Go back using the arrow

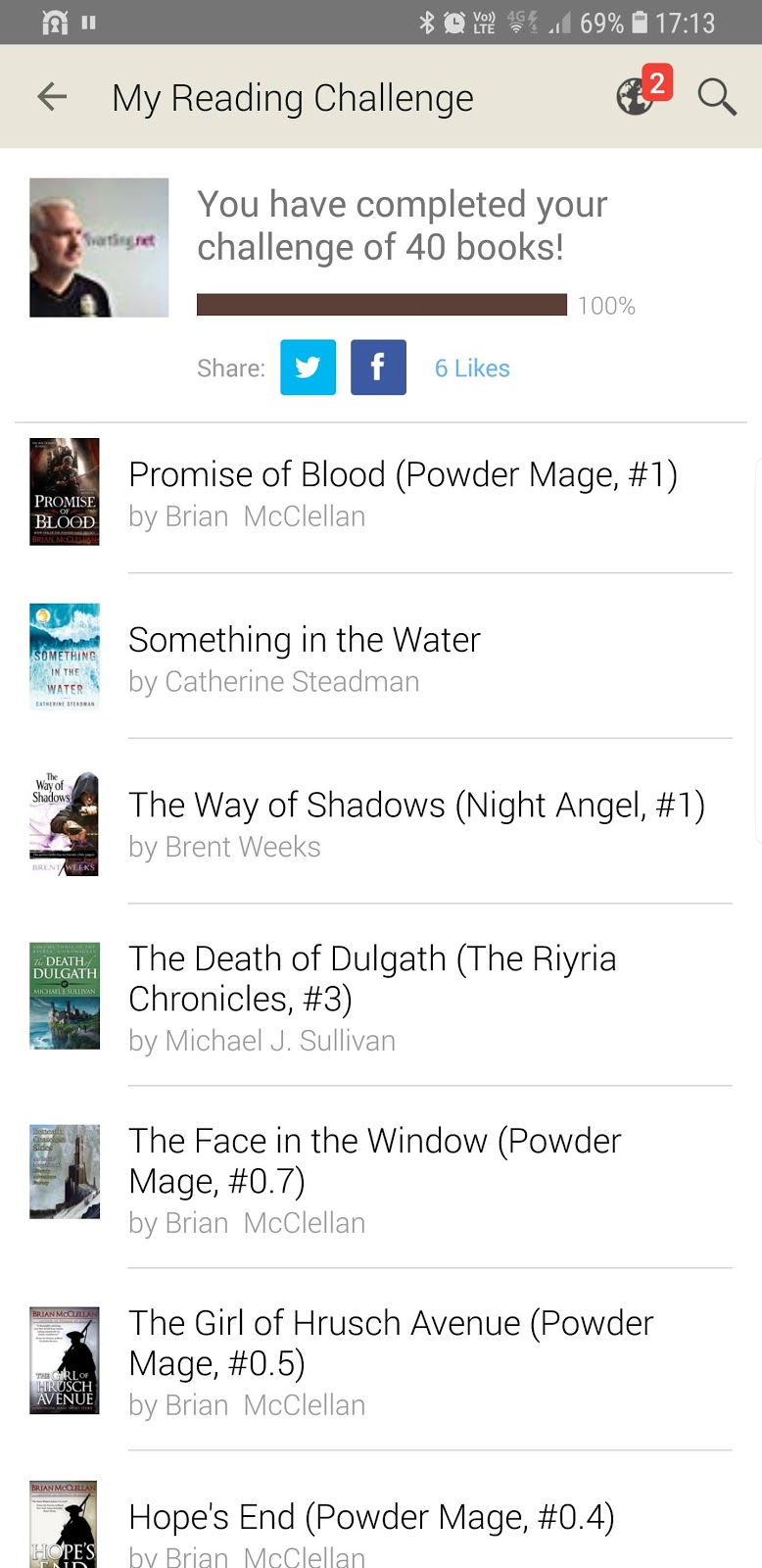click(x=52, y=97)
